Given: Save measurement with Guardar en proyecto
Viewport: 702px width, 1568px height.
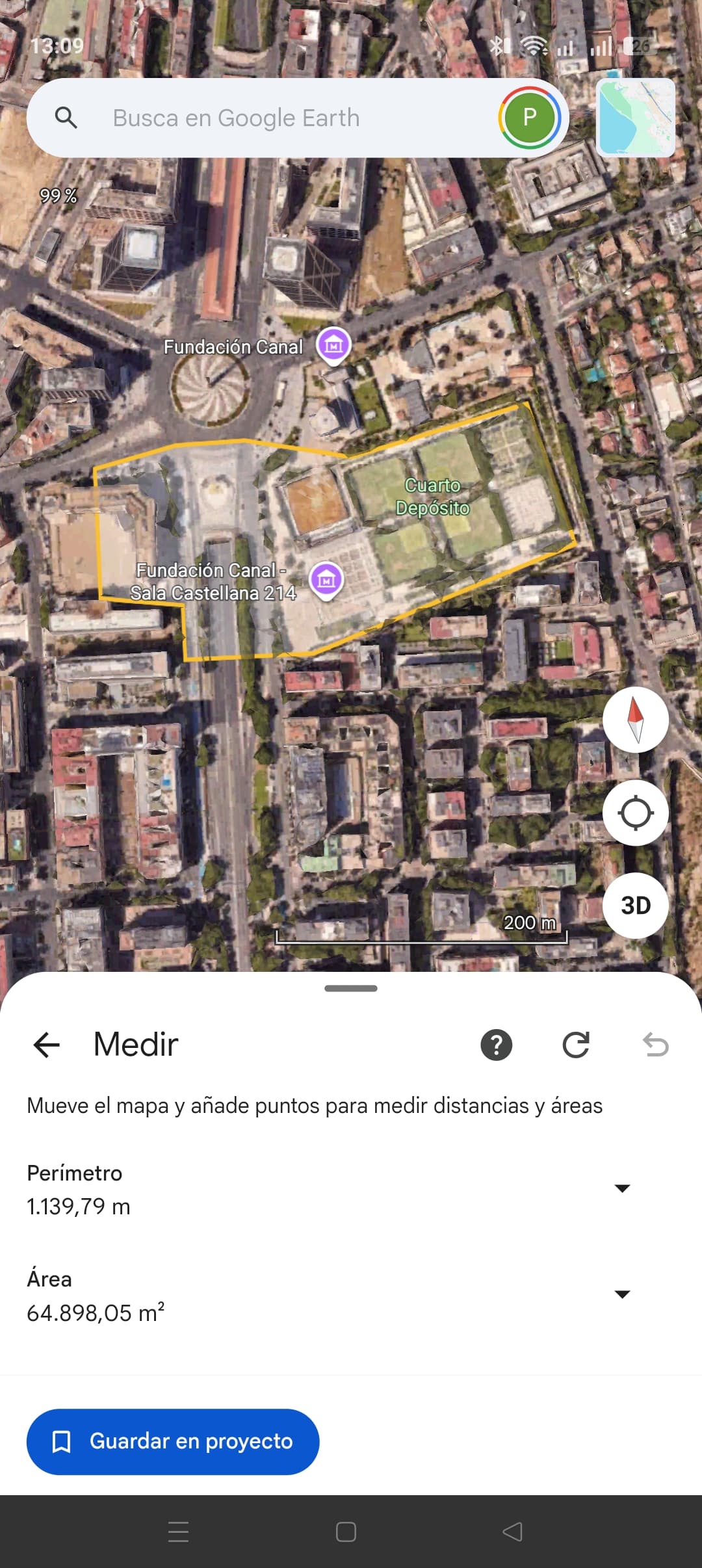Looking at the screenshot, I should click(x=173, y=1441).
